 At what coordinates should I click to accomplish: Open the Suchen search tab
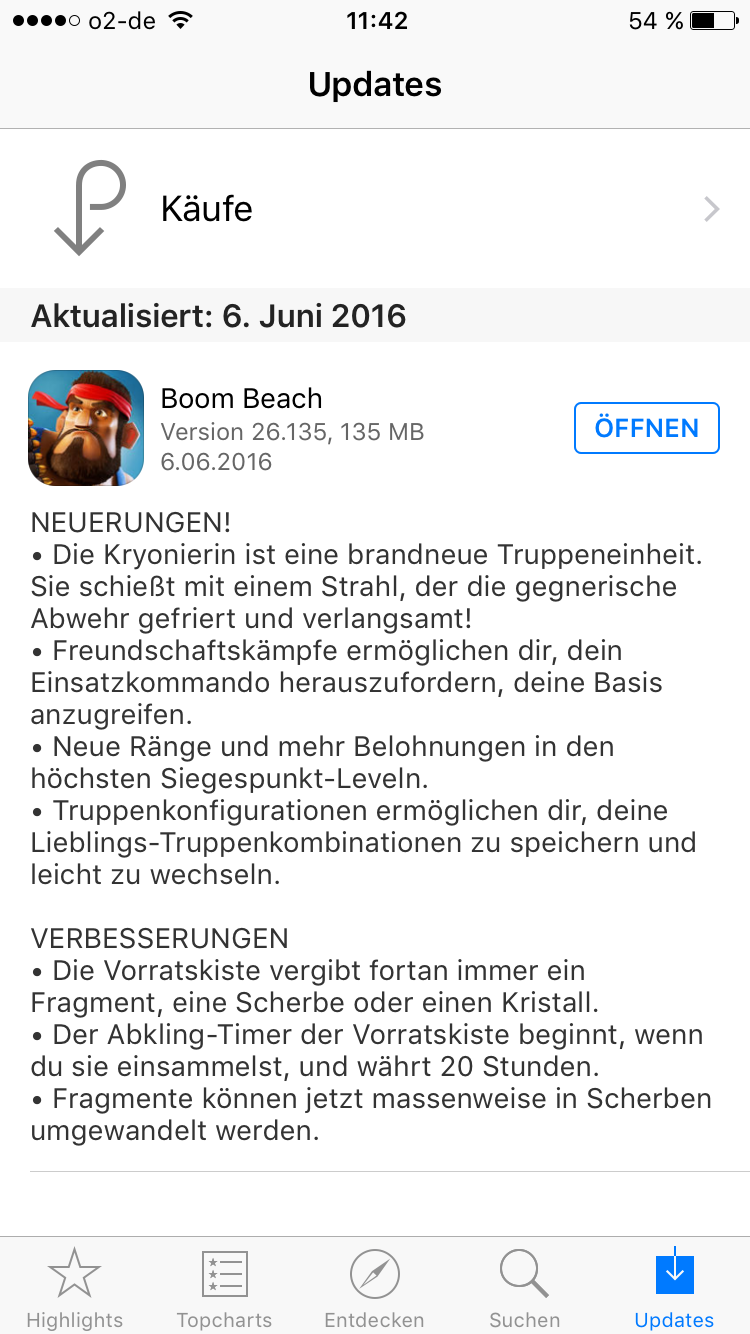[524, 1288]
